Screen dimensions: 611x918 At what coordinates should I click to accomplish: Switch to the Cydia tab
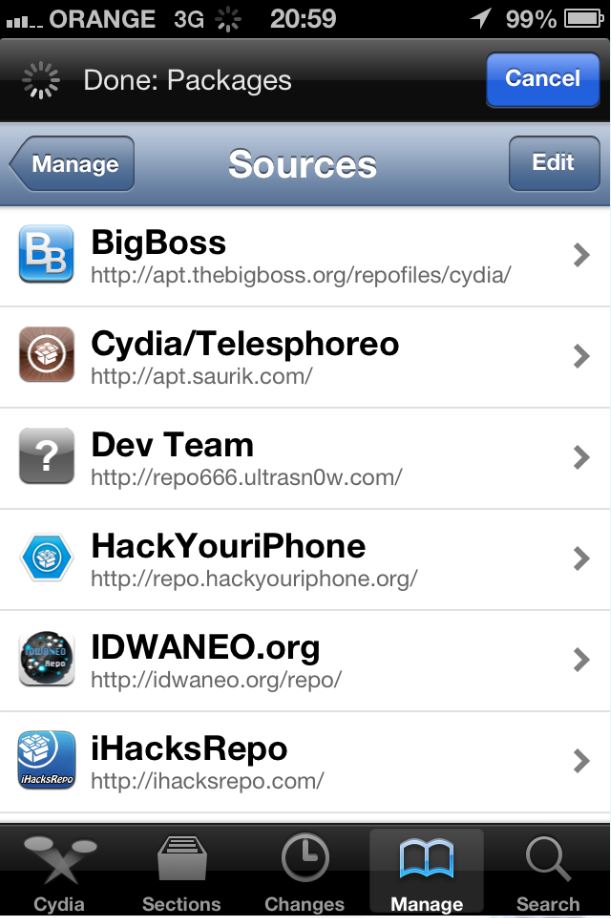point(59,872)
